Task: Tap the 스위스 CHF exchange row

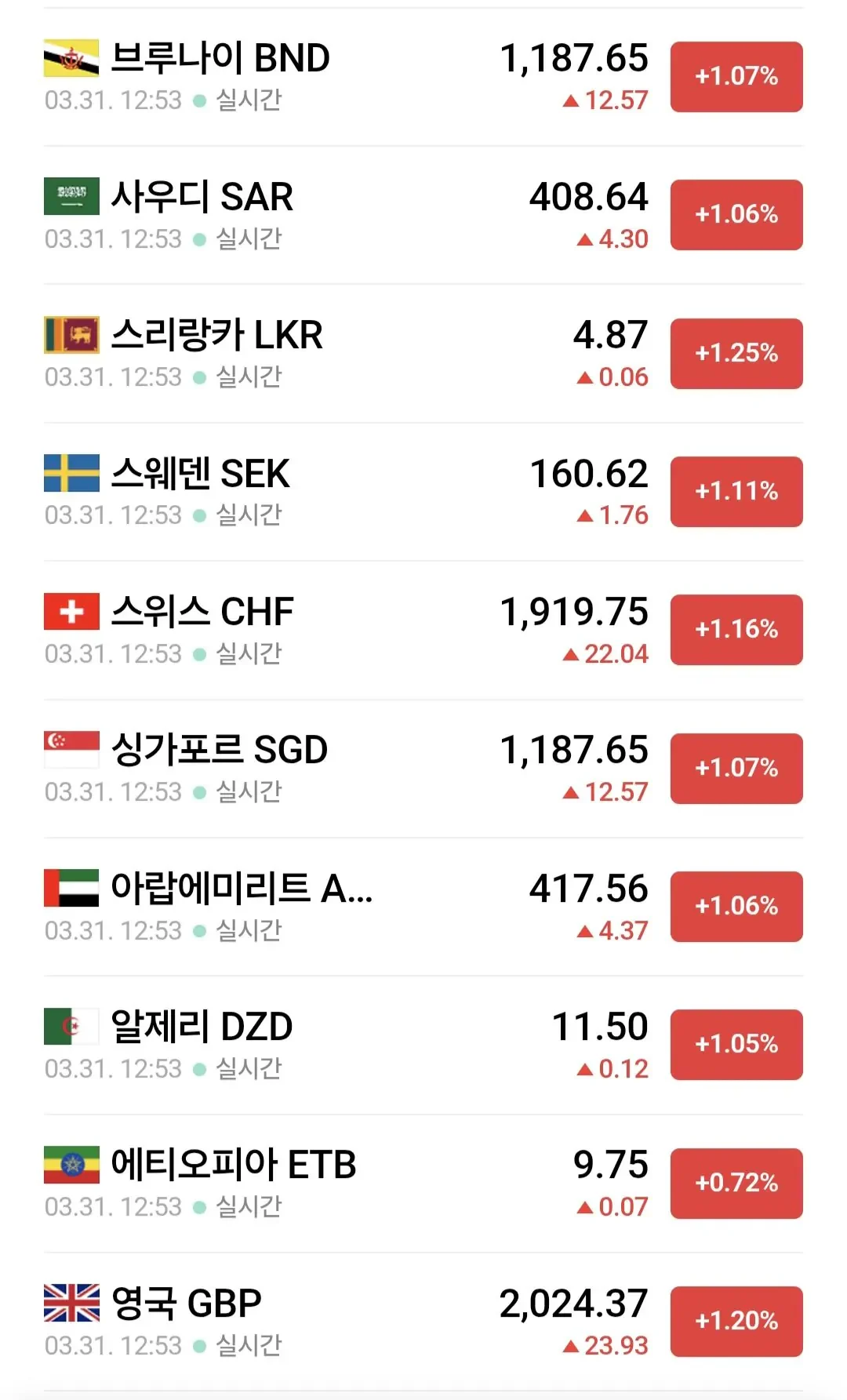Action: click(202, 613)
